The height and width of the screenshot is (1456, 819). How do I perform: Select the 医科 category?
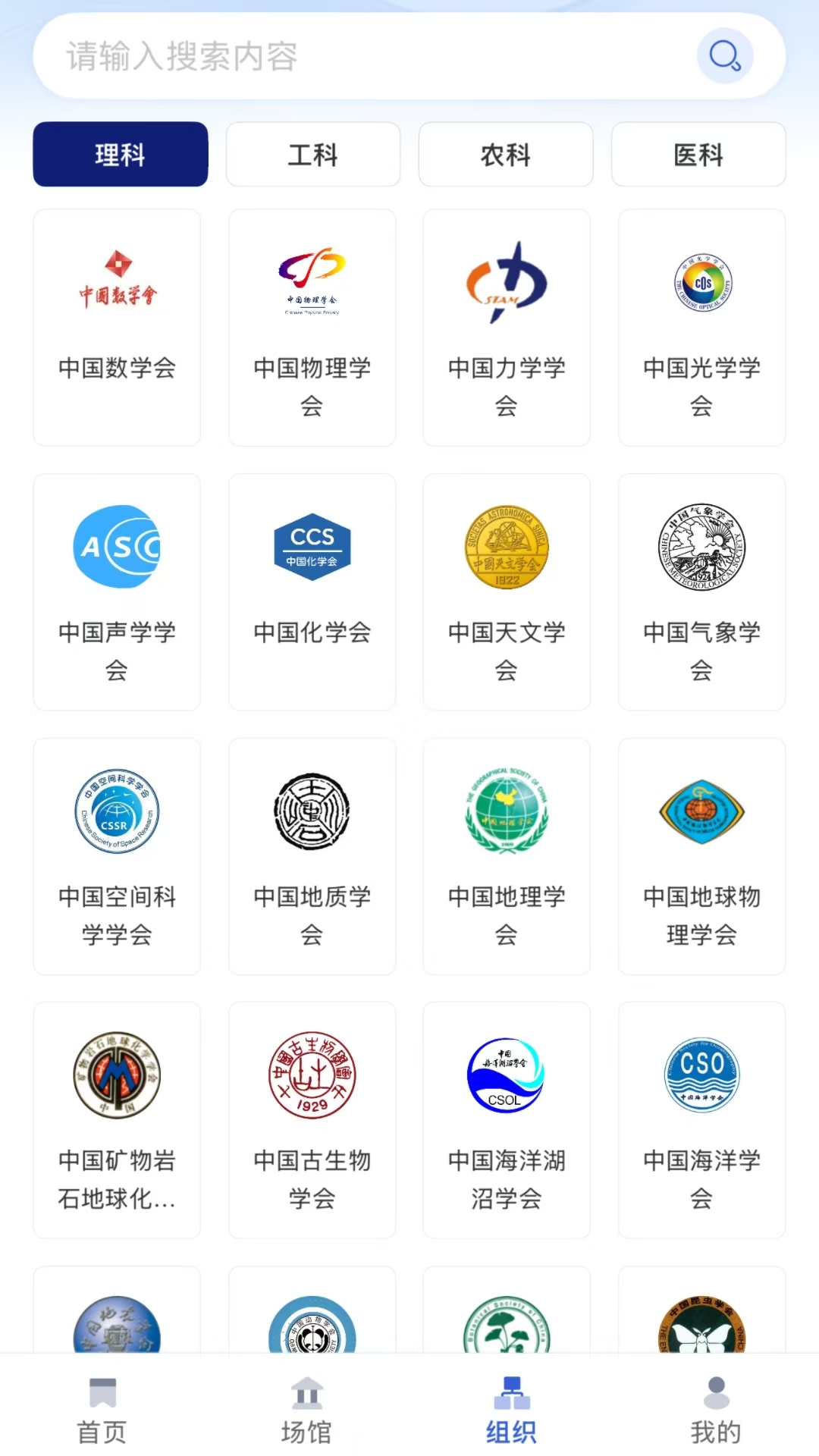(698, 155)
